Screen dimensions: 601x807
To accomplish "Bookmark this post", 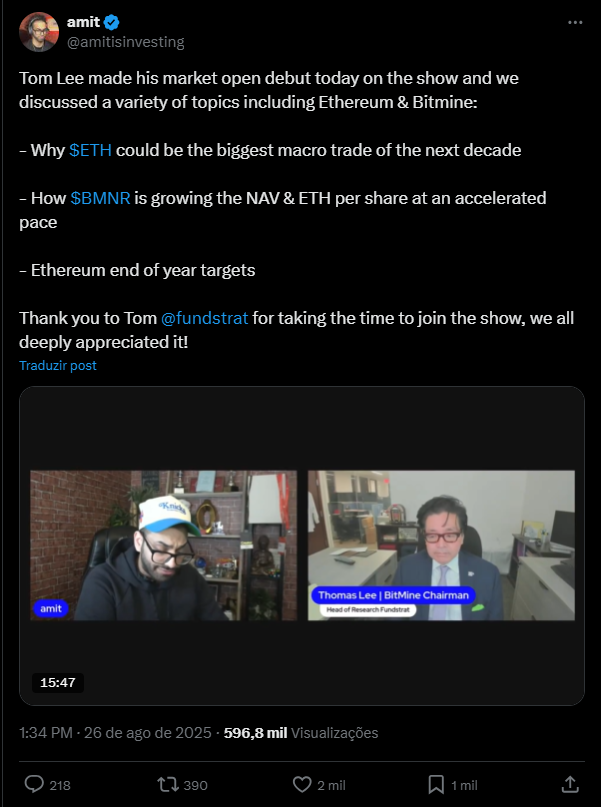I will (x=436, y=784).
